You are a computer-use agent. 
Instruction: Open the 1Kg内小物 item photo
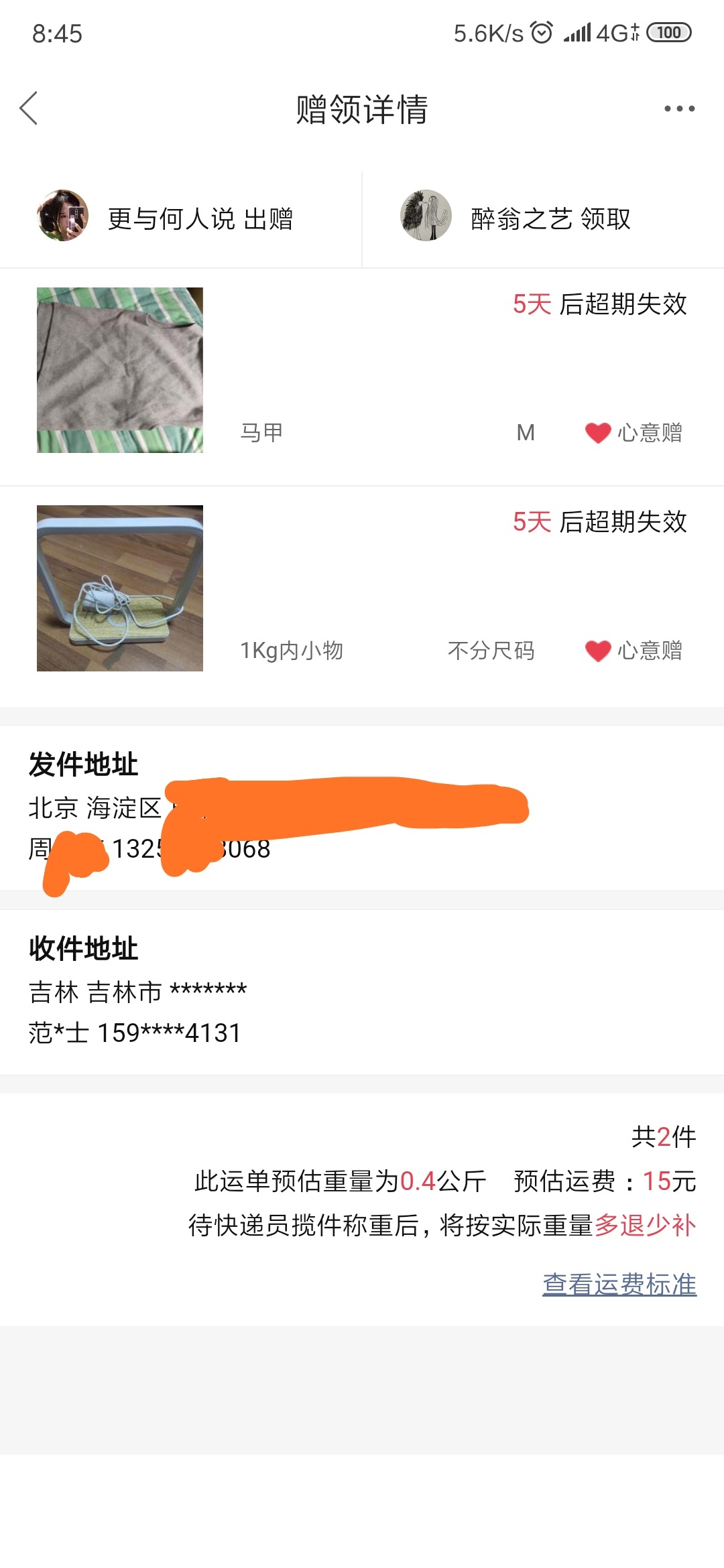[120, 588]
